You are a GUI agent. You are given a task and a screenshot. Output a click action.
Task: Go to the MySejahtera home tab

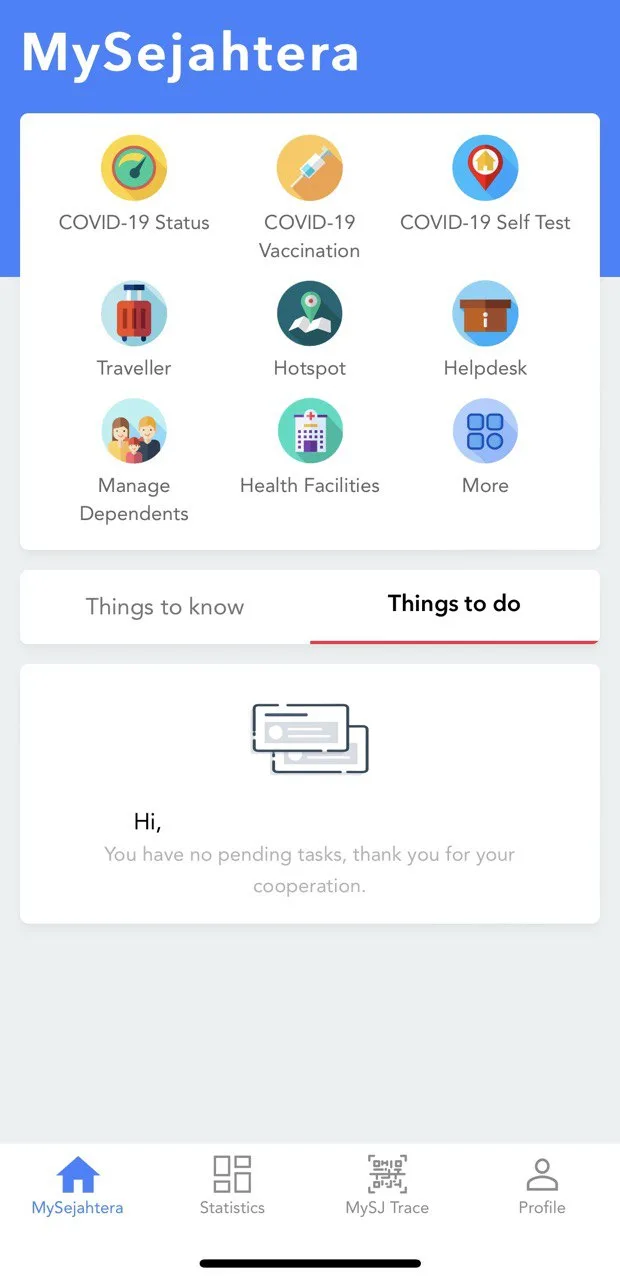[78, 1186]
